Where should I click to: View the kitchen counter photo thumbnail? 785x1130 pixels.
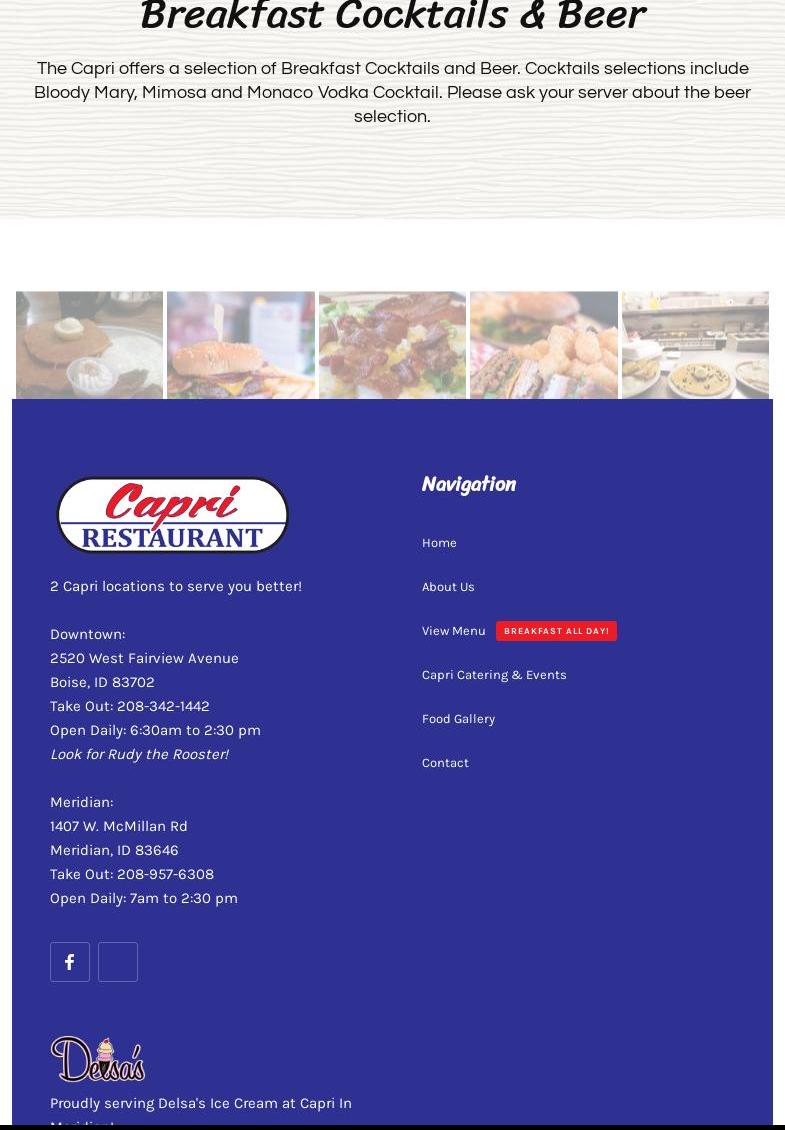(x=695, y=345)
